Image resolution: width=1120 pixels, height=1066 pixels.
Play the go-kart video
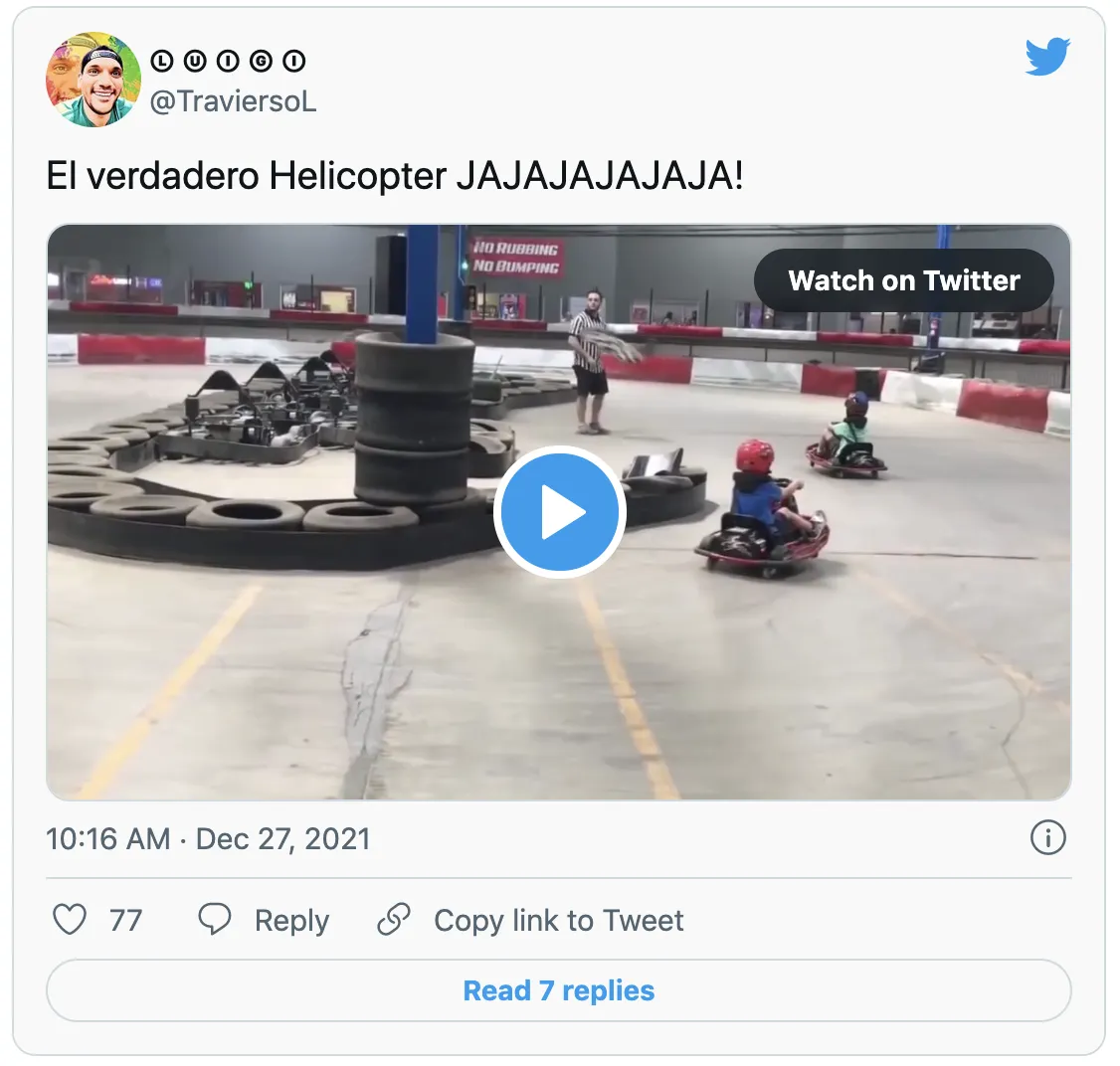pos(559,512)
